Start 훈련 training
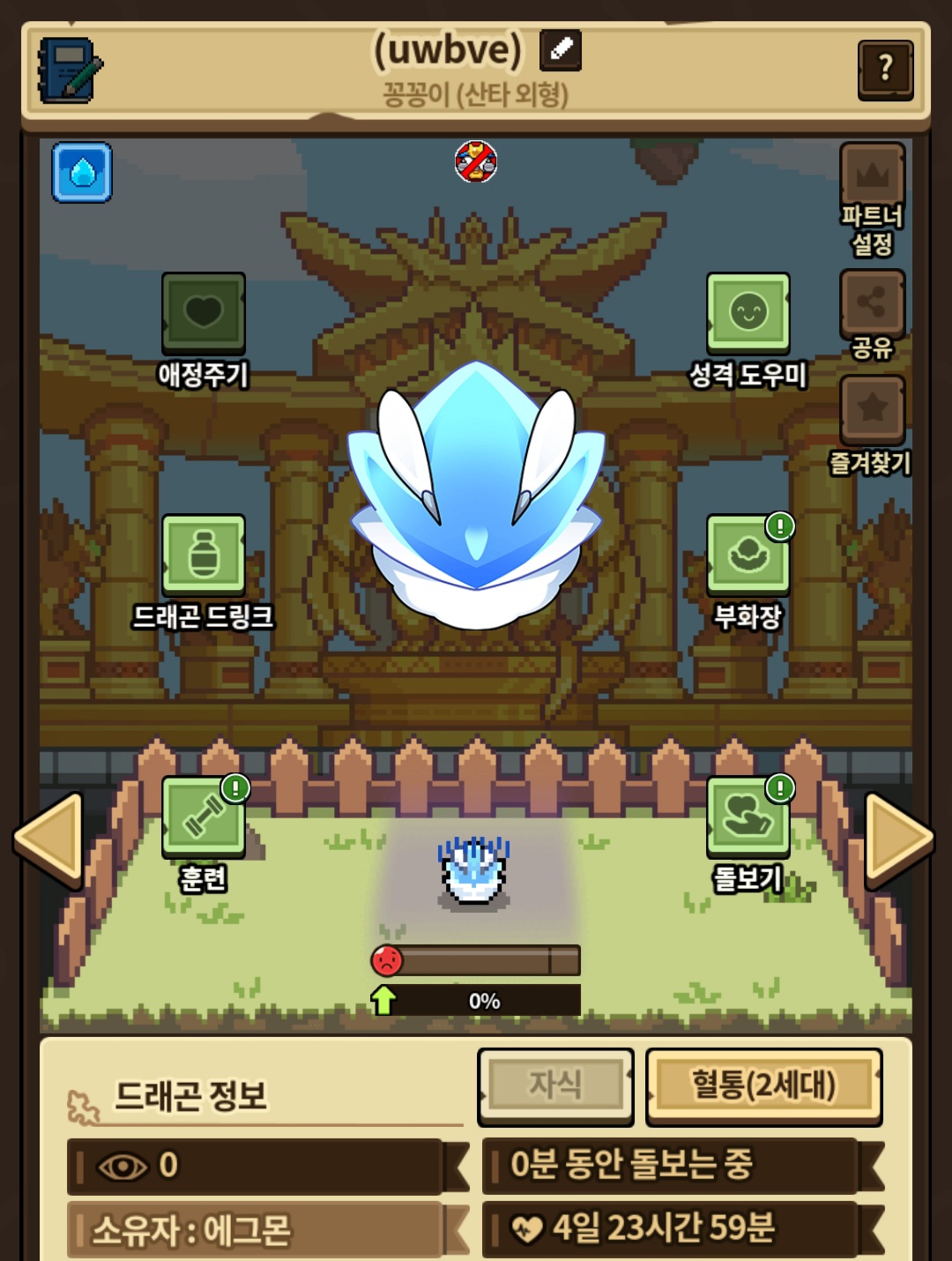This screenshot has width=952, height=1261. pyautogui.click(x=204, y=816)
